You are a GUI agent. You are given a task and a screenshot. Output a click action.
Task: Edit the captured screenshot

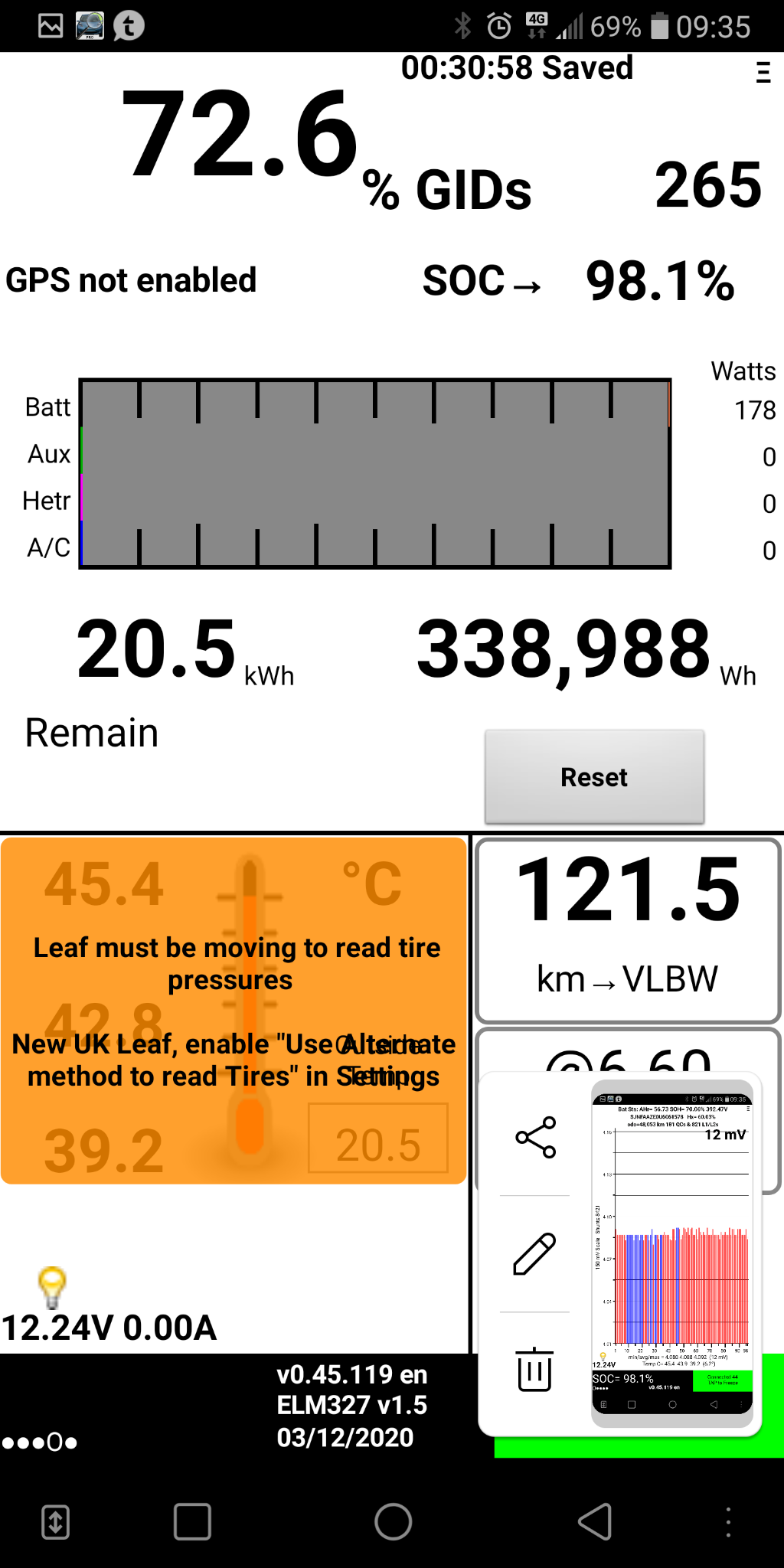(535, 1254)
